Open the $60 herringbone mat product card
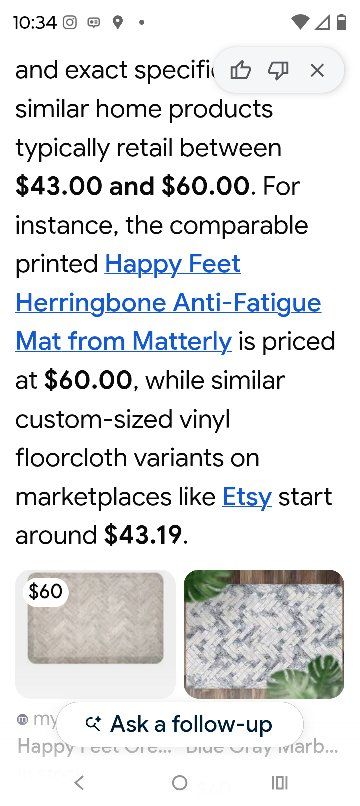 click(96, 633)
